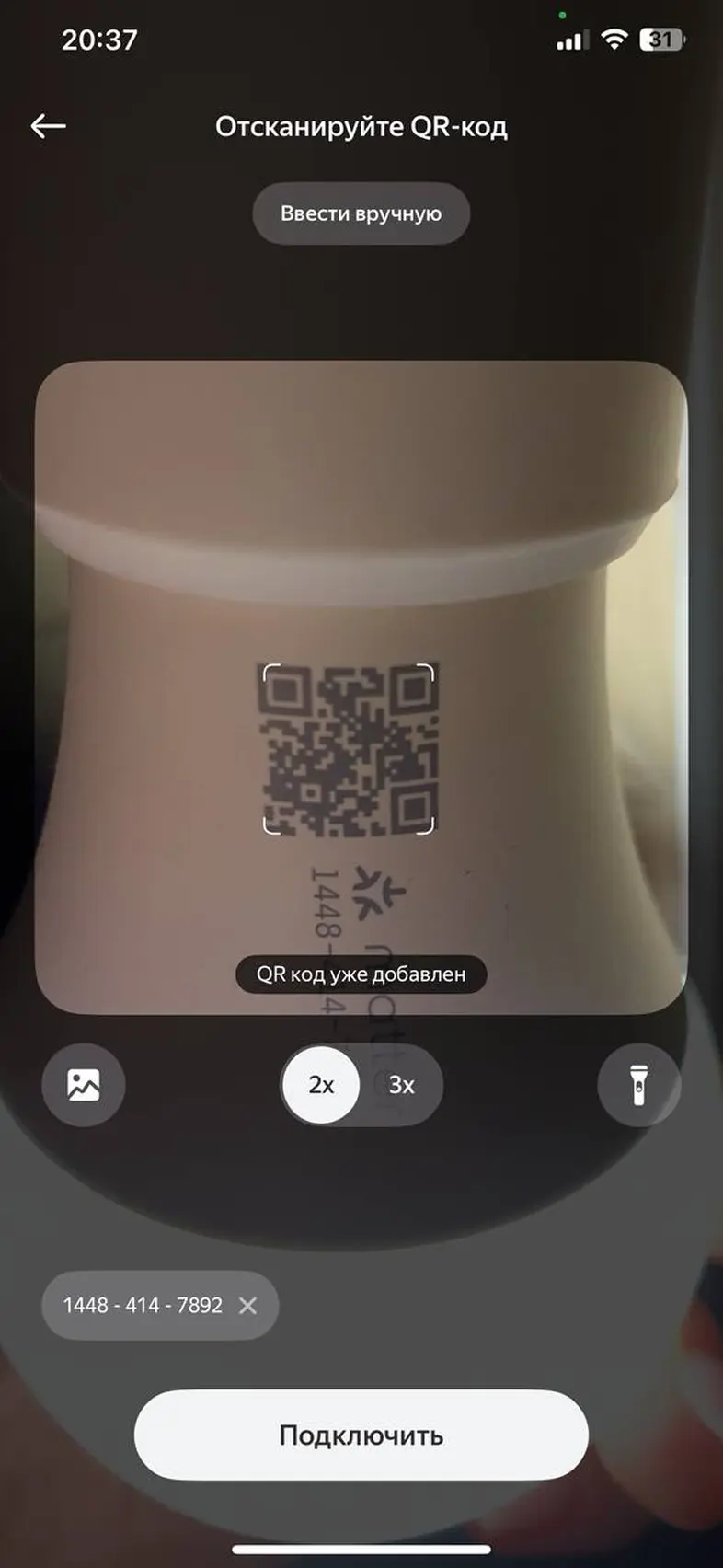The height and width of the screenshot is (1568, 723).
Task: Switch to 3x zoom
Action: click(402, 1085)
